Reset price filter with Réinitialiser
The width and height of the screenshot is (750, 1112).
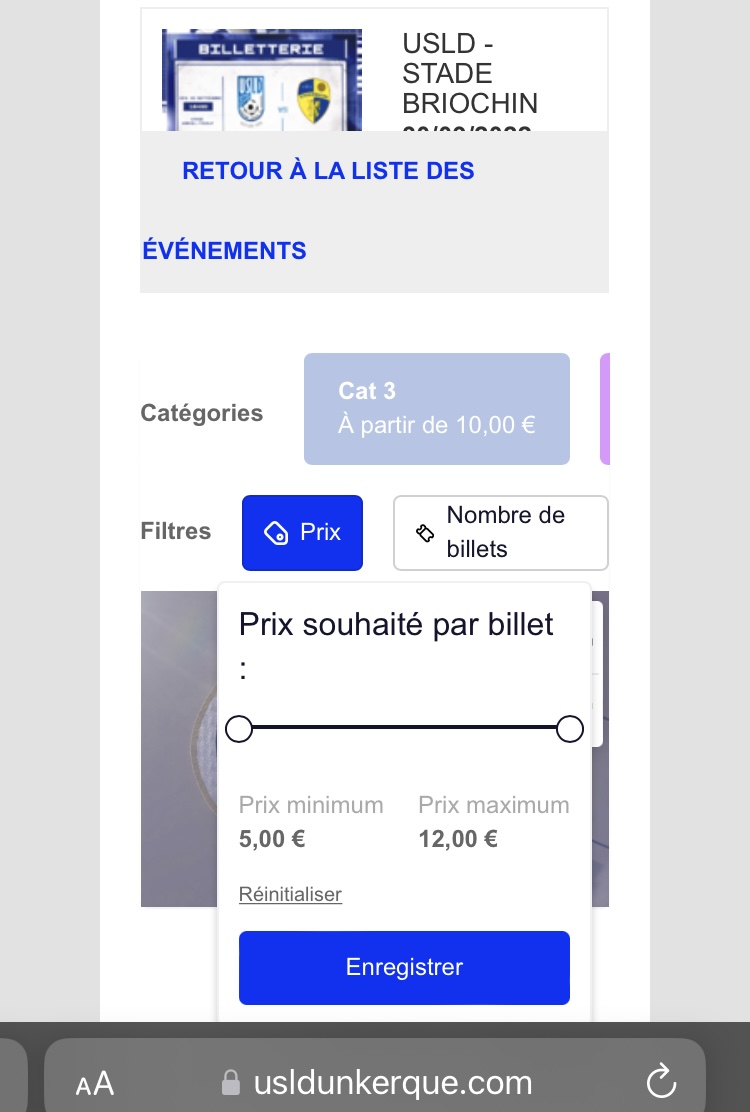click(290, 894)
